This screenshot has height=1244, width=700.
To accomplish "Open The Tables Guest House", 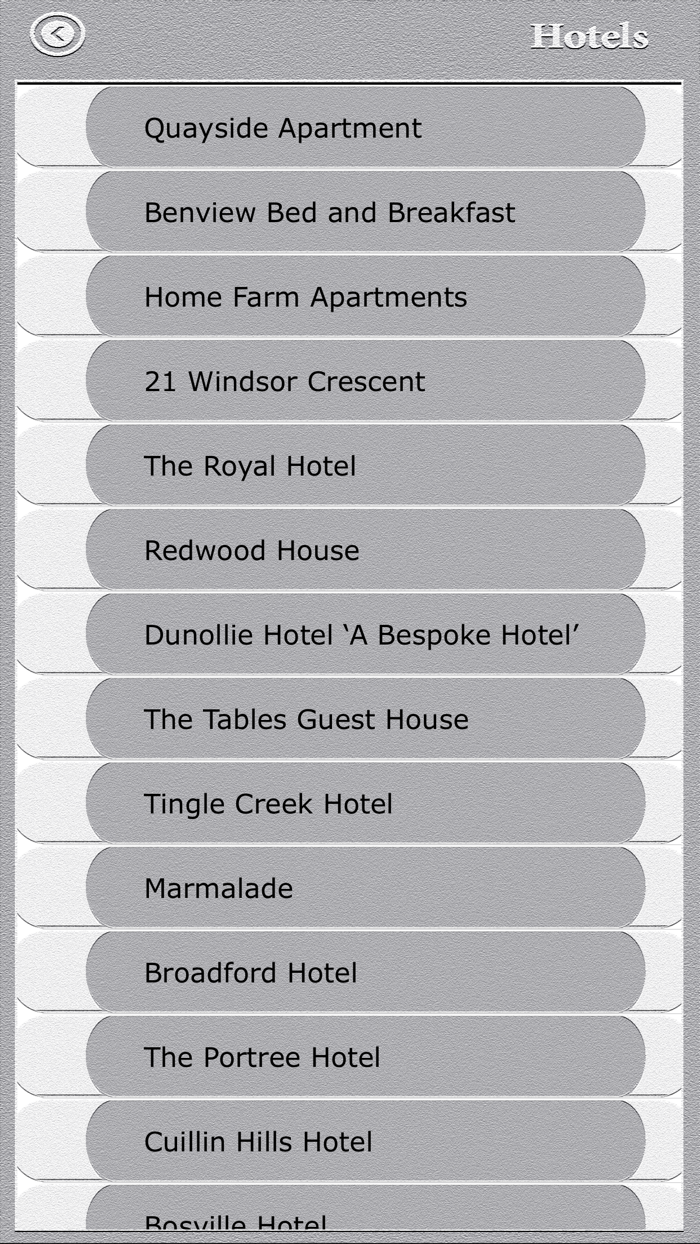I will coord(365,719).
